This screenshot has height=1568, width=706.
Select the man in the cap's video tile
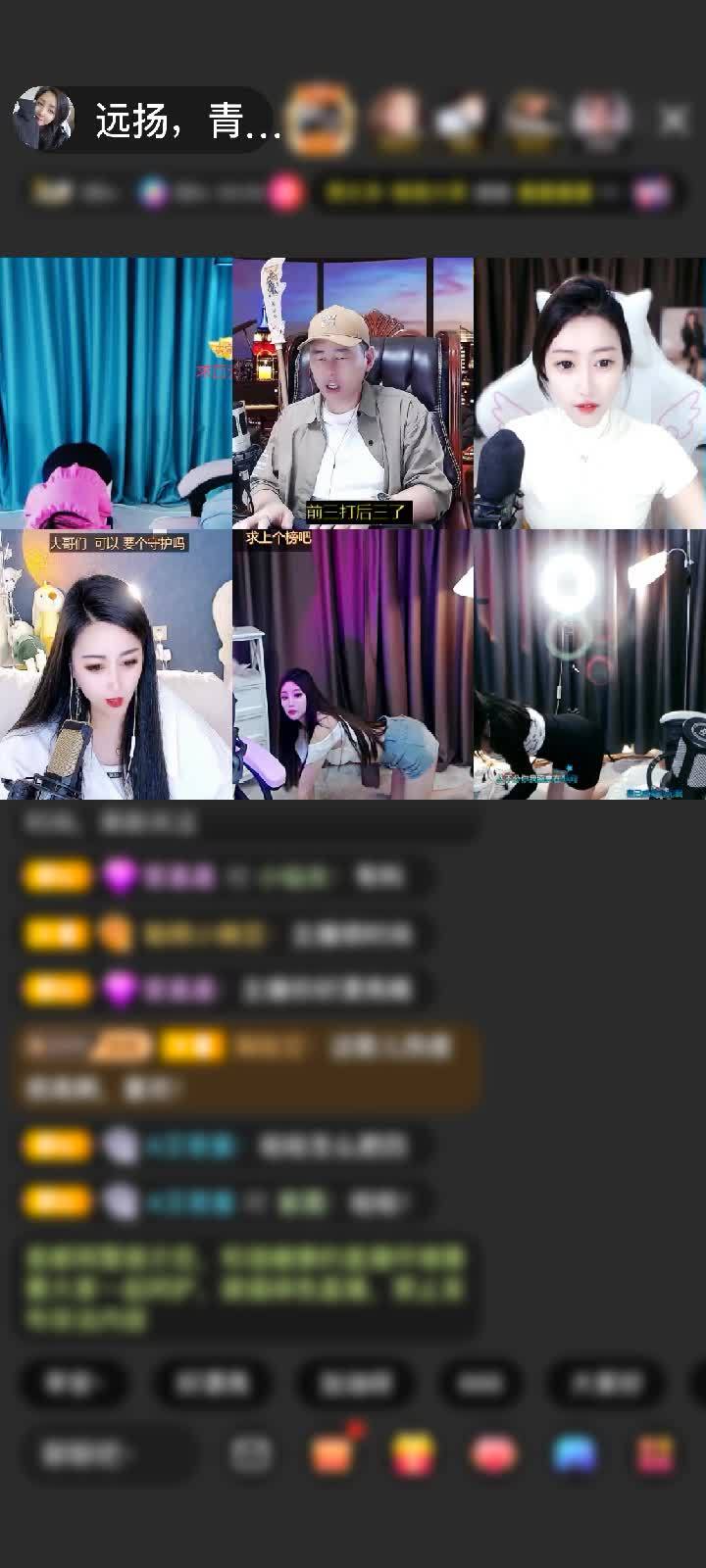click(353, 393)
